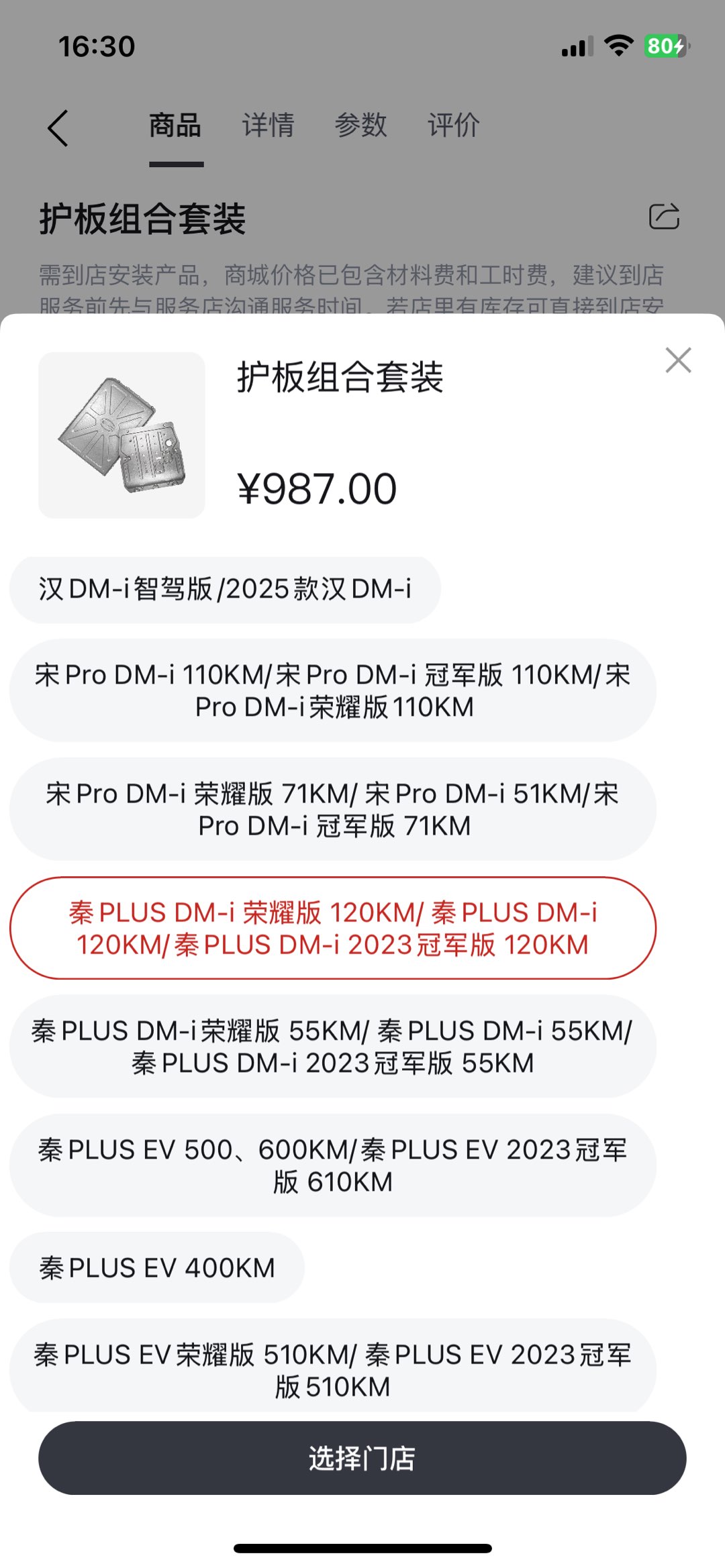
Task: Select 汉 DM-i智驾版/2025款汉 DM-i option
Action: tap(225, 589)
